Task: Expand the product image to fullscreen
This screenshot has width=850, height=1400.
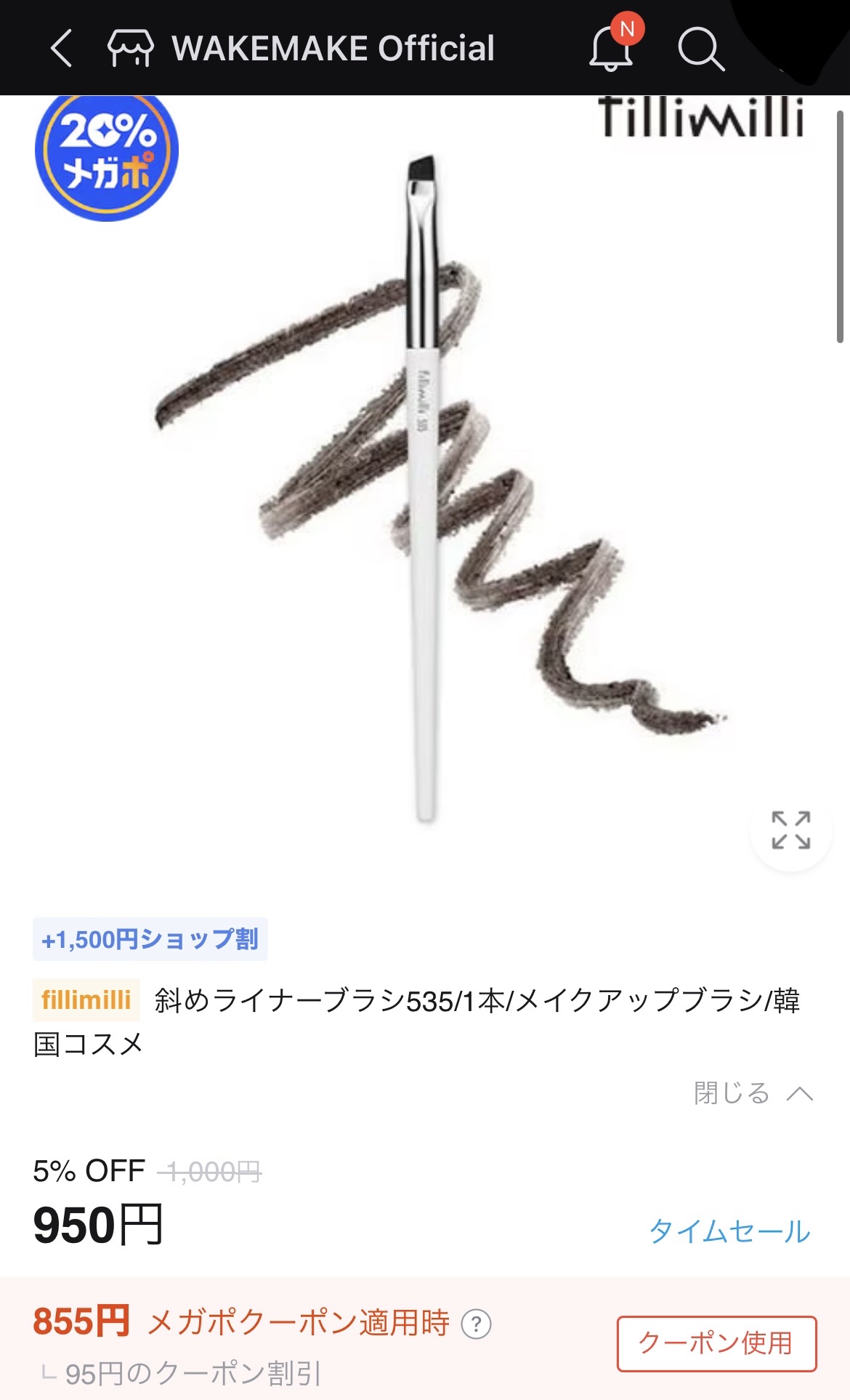Action: click(x=790, y=829)
